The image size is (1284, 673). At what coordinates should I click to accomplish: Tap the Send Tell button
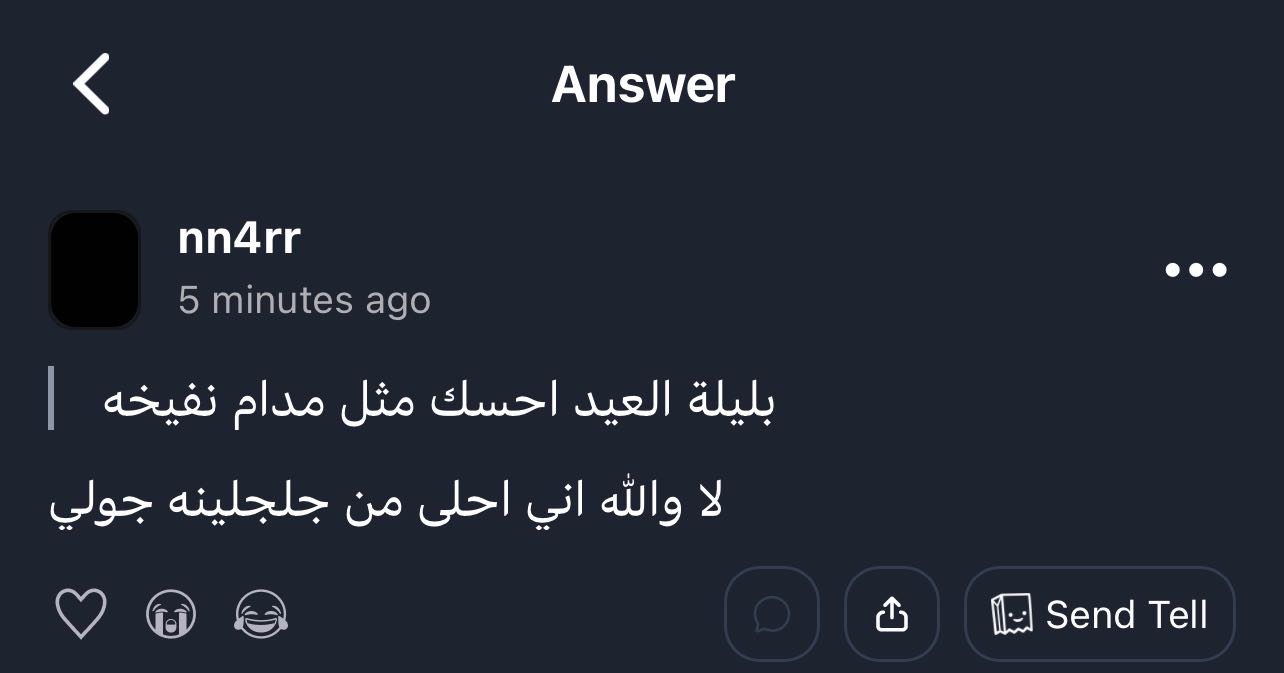click(x=1099, y=614)
